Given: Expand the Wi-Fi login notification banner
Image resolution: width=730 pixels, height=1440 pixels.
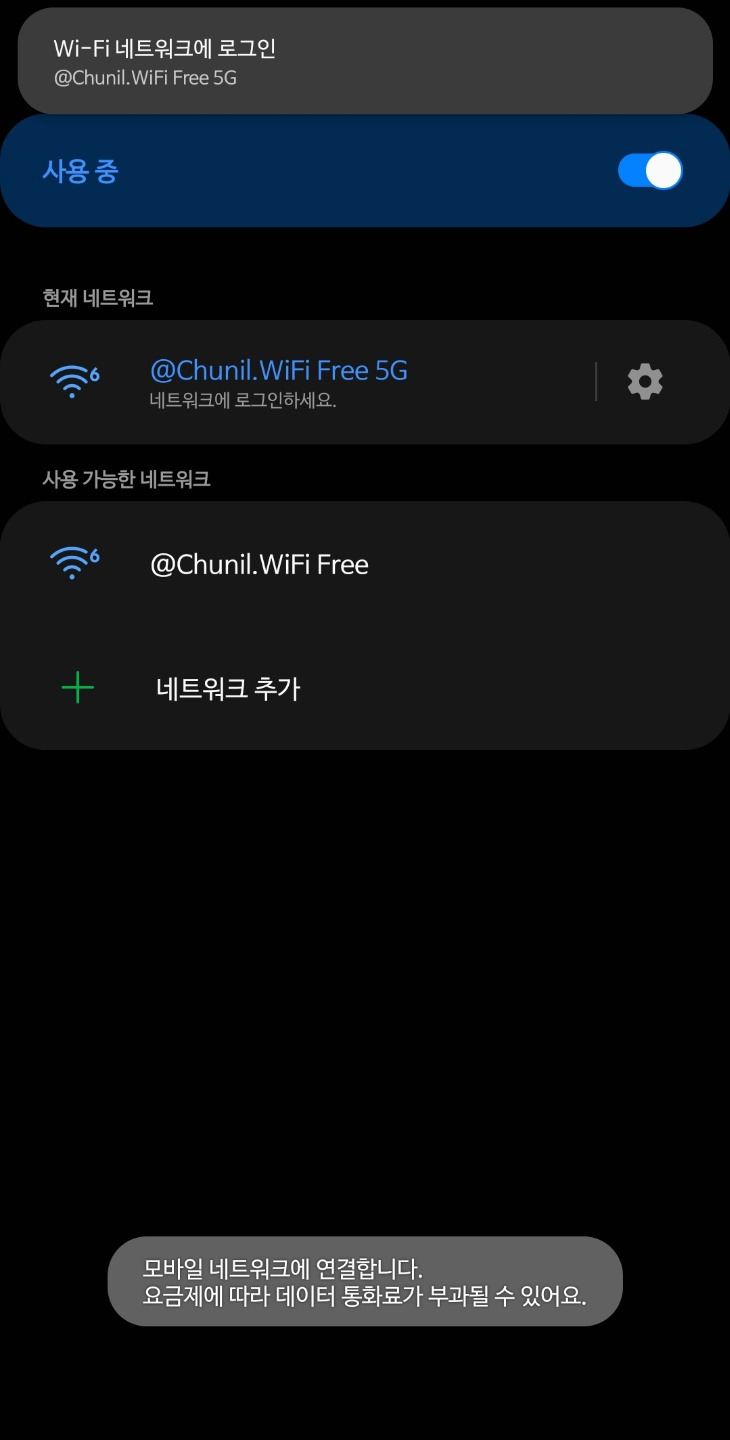Looking at the screenshot, I should [x=365, y=61].
